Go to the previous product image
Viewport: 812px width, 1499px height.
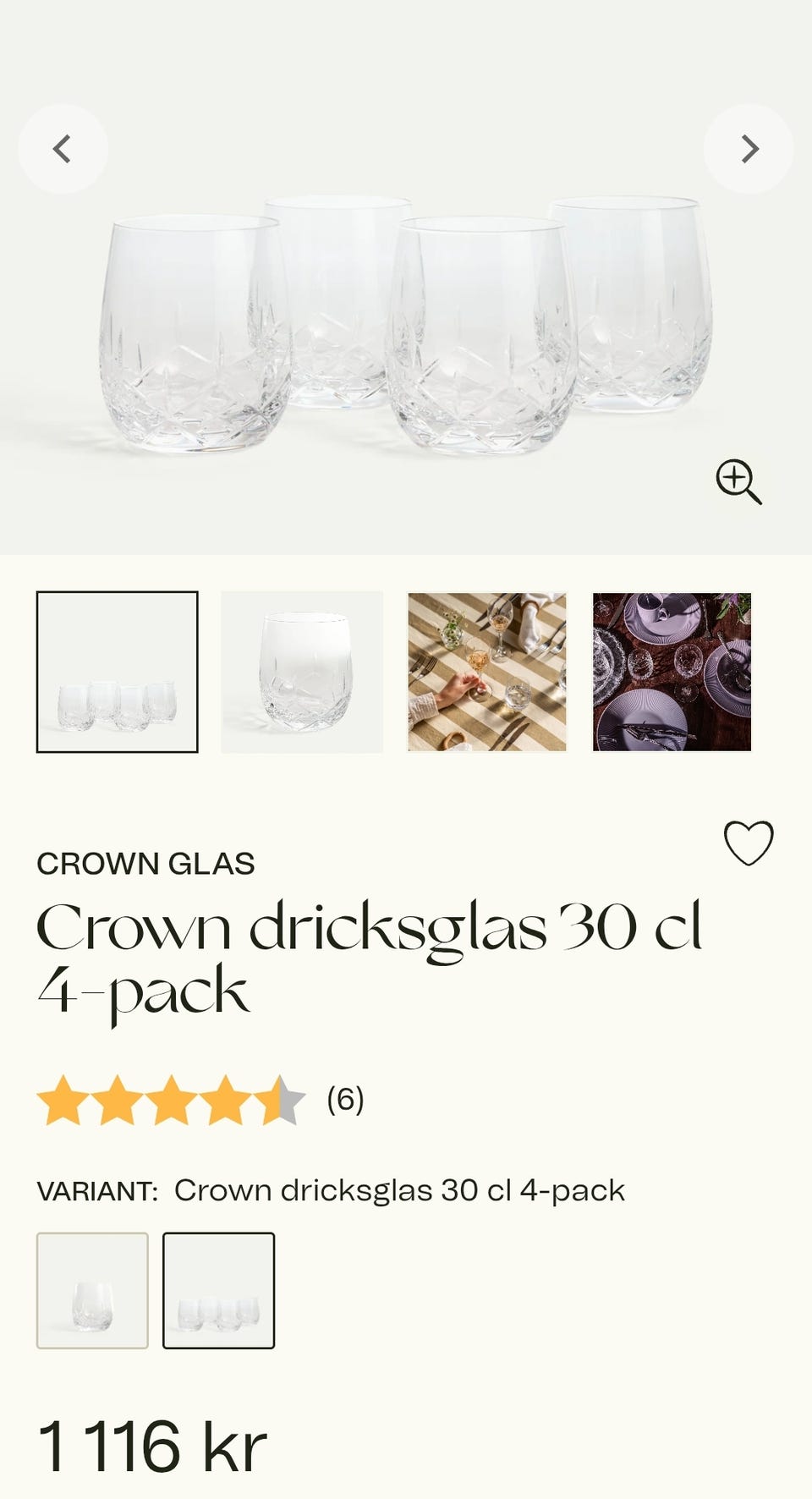coord(63,149)
